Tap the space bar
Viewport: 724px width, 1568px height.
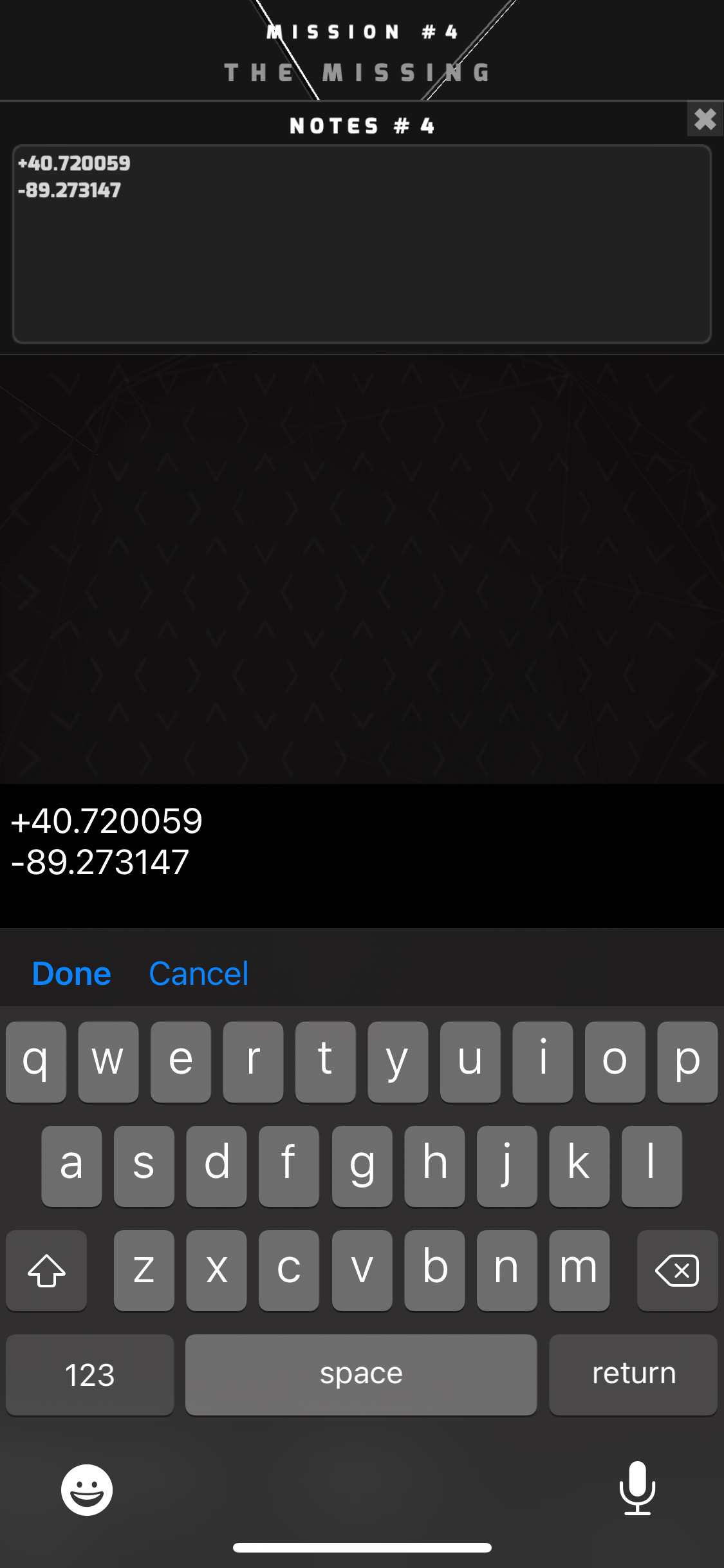pyautogui.click(x=361, y=1374)
